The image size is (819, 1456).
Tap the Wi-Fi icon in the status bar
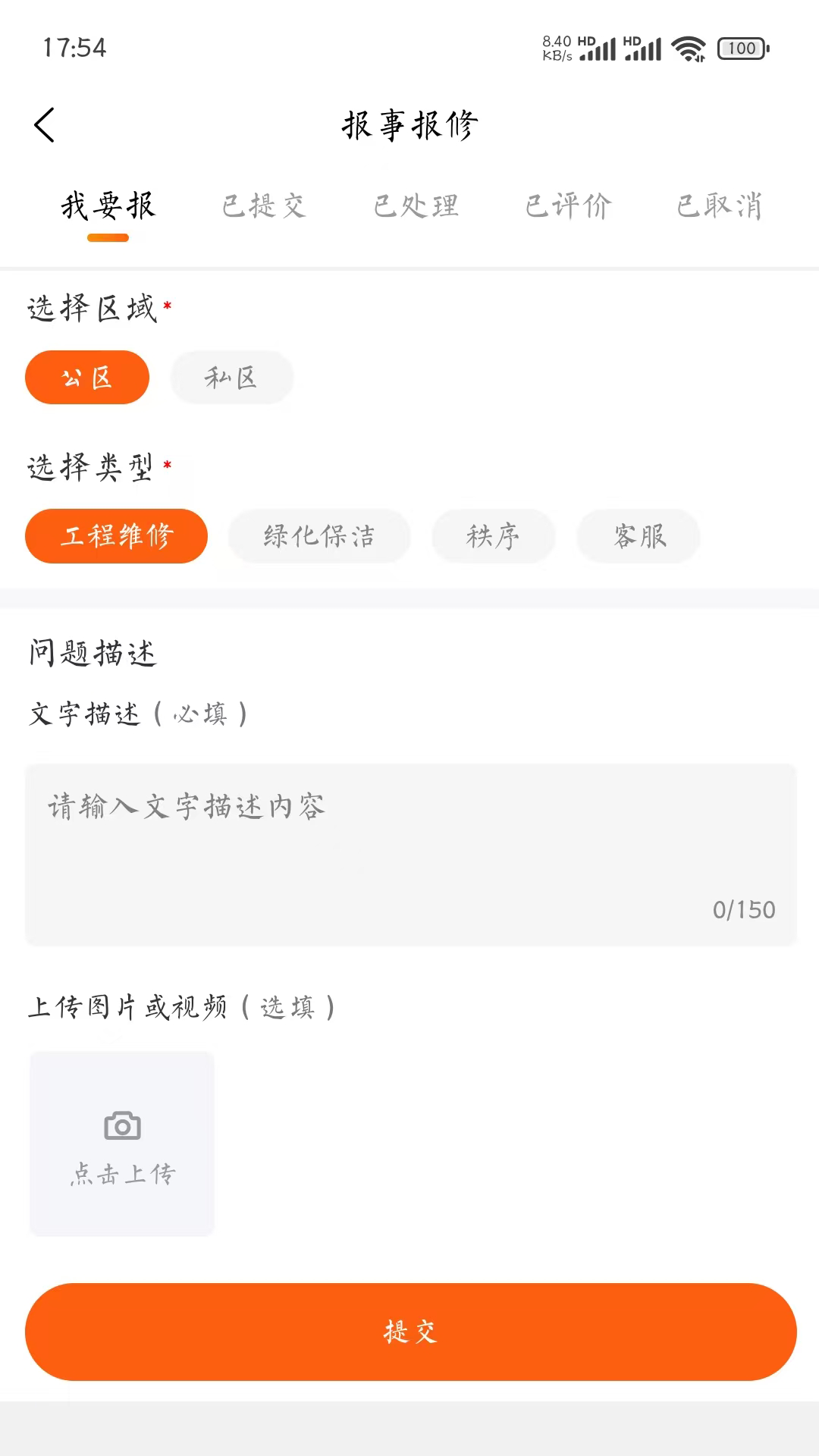tap(689, 48)
